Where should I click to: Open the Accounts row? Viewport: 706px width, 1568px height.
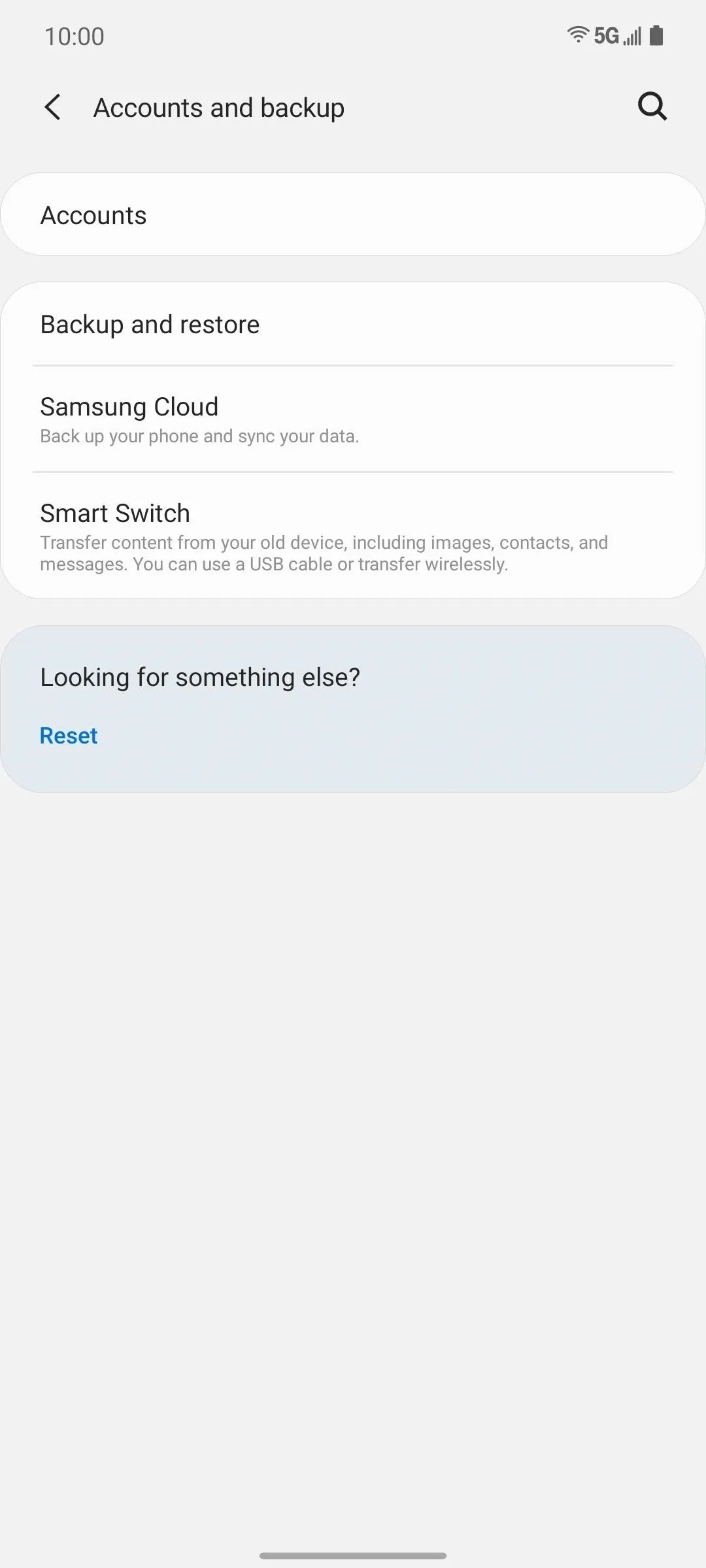pyautogui.click(x=353, y=214)
